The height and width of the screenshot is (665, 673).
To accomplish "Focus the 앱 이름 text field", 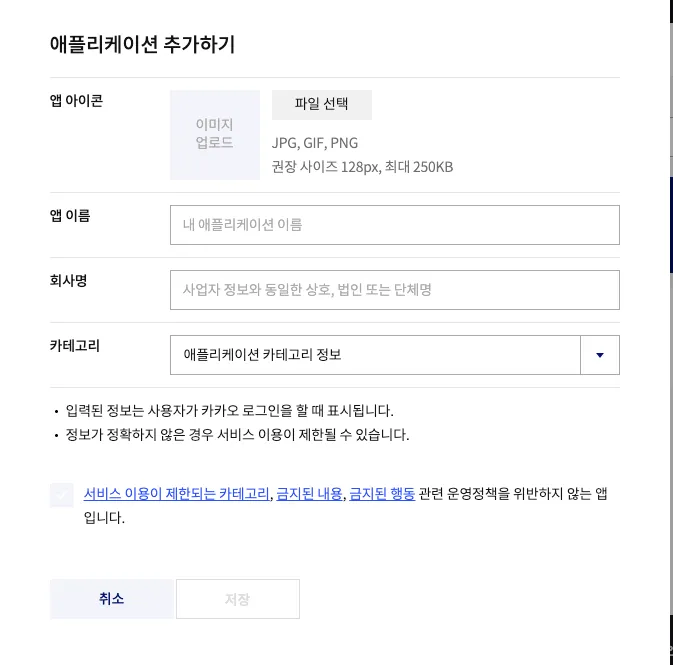I will pos(394,224).
